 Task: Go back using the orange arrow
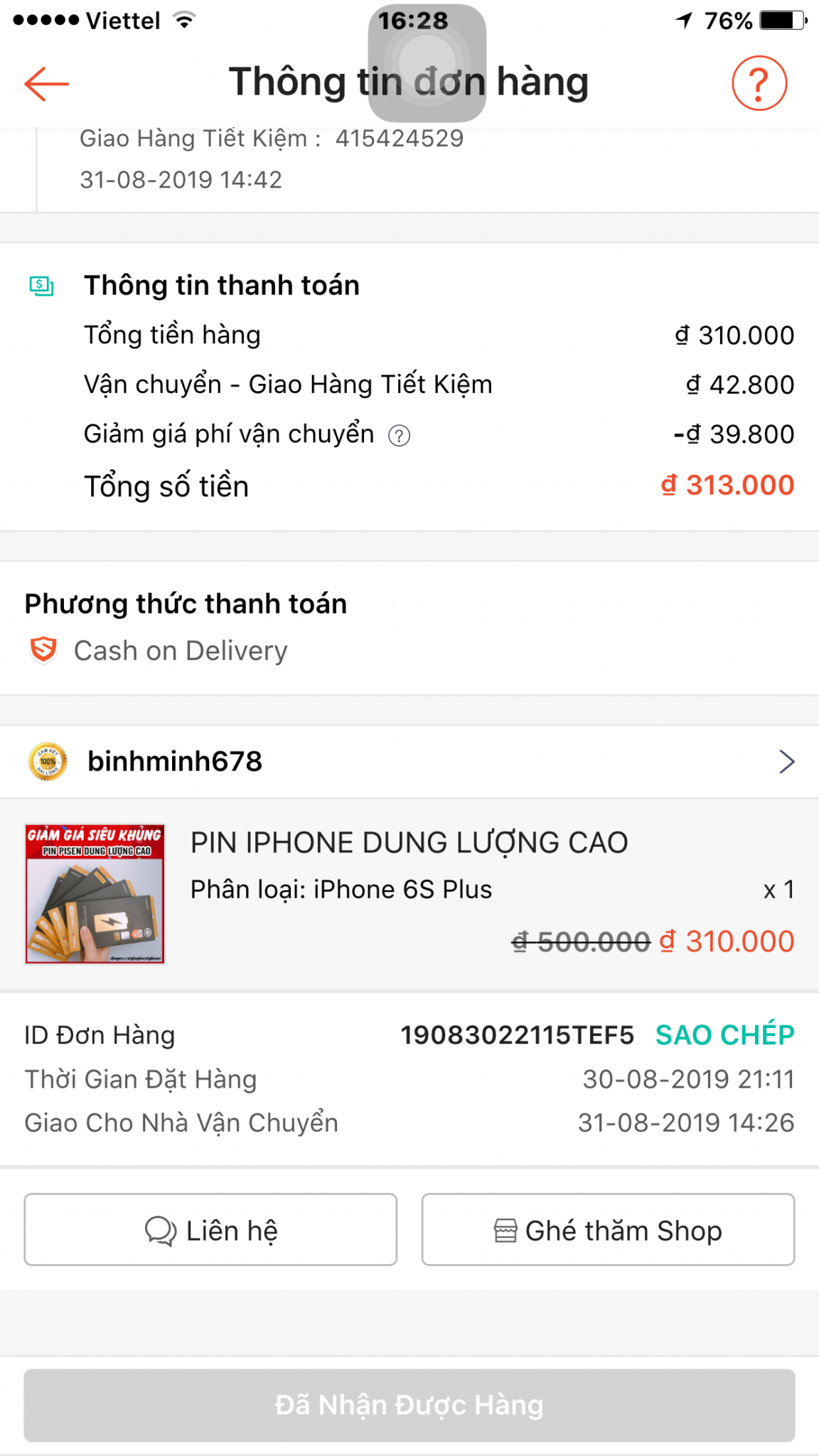[x=47, y=84]
